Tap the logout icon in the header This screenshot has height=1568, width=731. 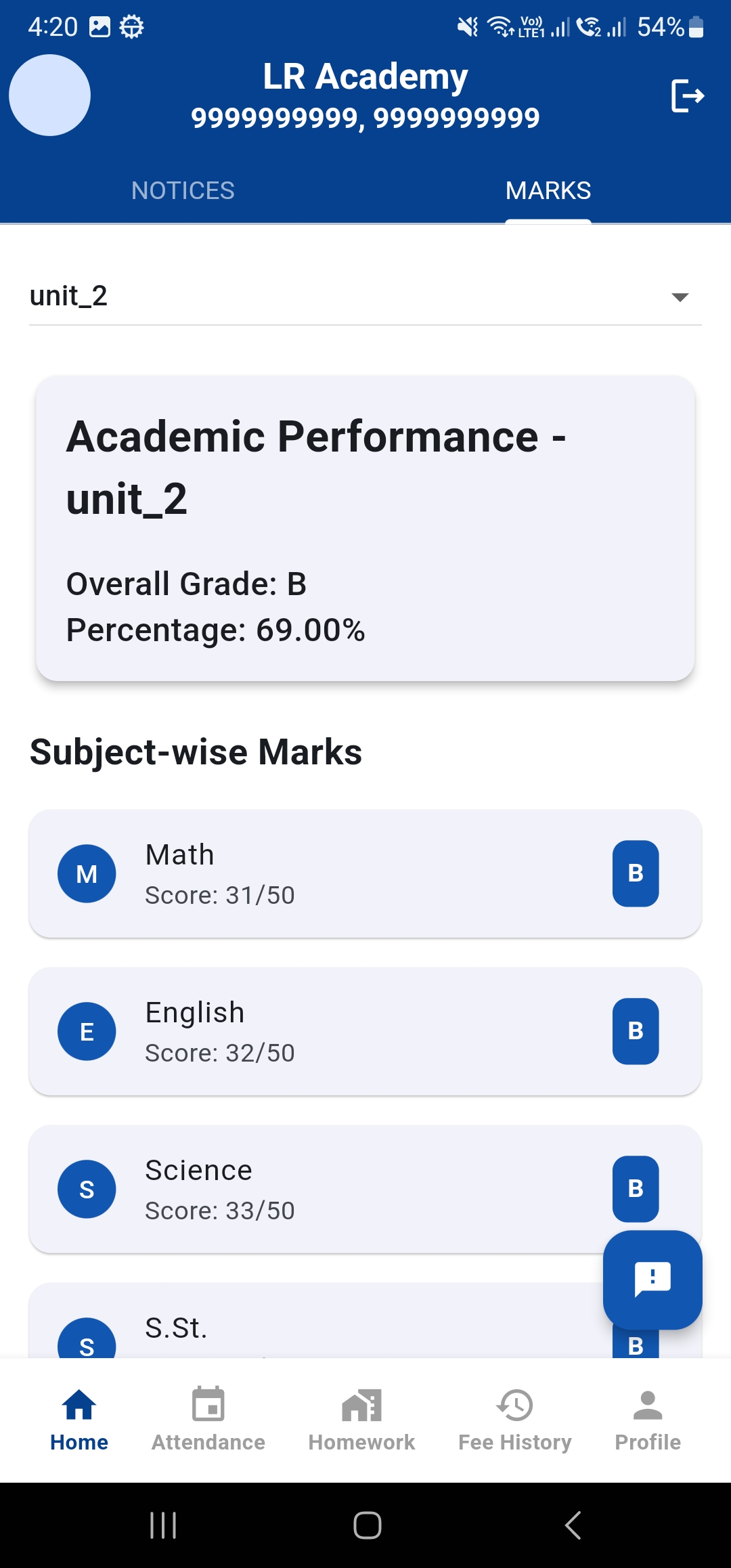tap(687, 95)
